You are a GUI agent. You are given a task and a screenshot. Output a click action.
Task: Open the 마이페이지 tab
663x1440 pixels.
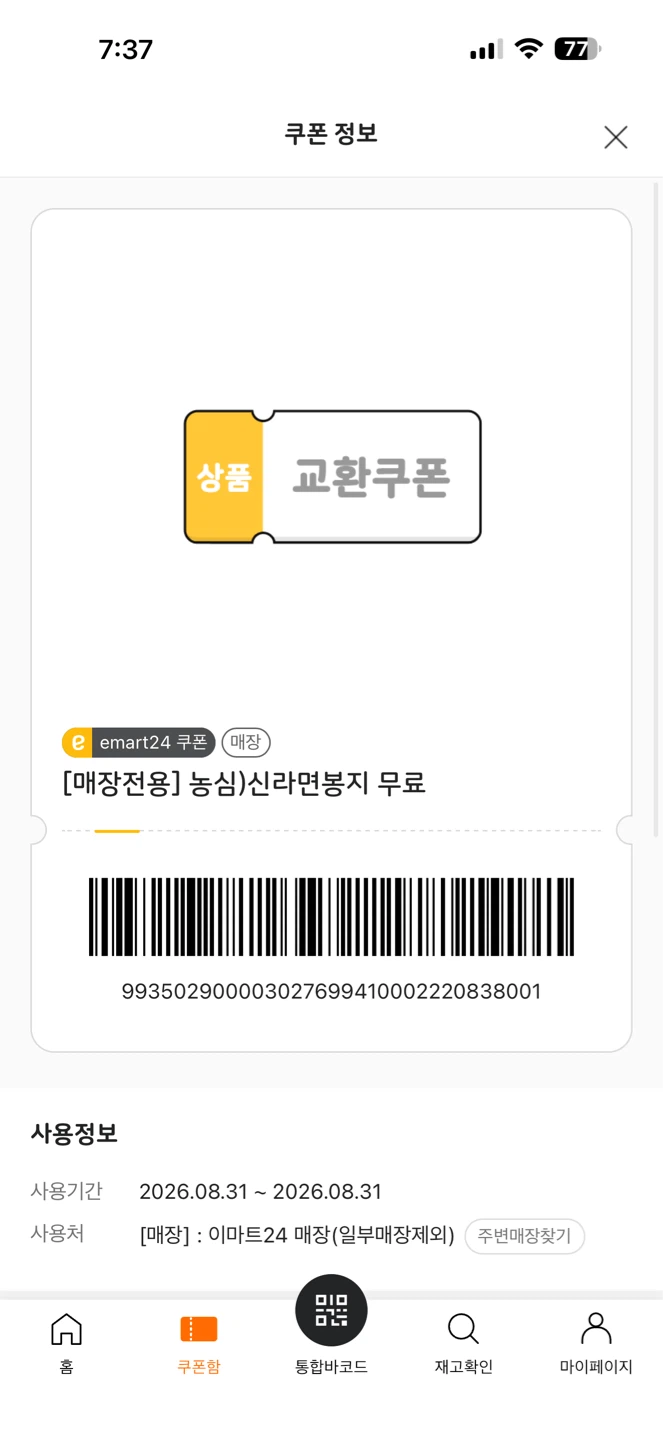coord(596,1343)
